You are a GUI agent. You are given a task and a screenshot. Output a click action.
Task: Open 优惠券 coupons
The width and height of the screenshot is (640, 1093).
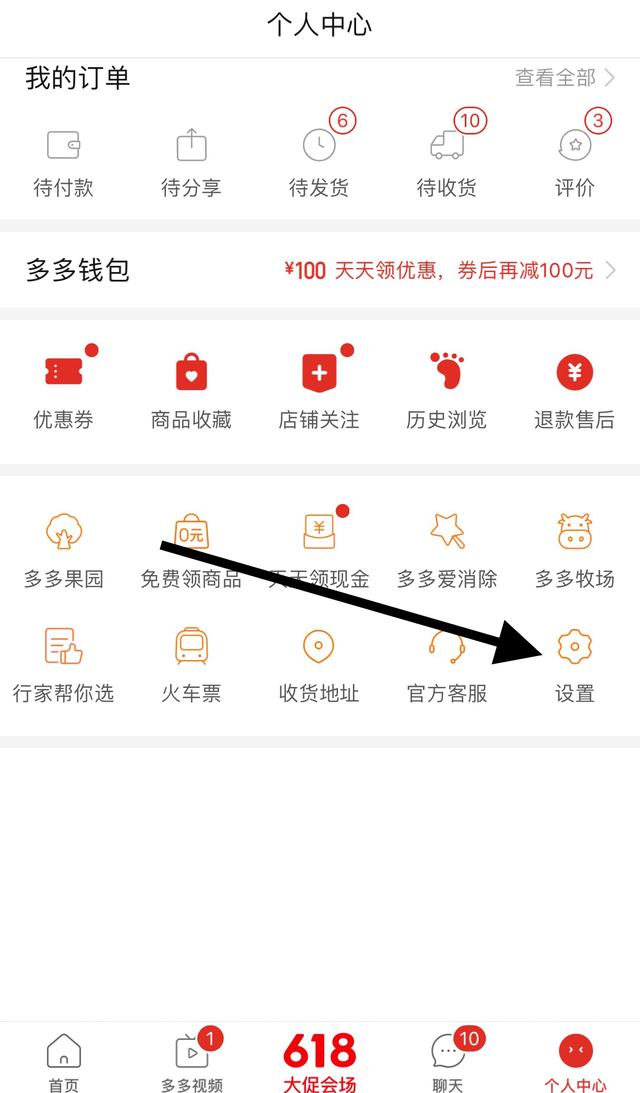(x=63, y=390)
